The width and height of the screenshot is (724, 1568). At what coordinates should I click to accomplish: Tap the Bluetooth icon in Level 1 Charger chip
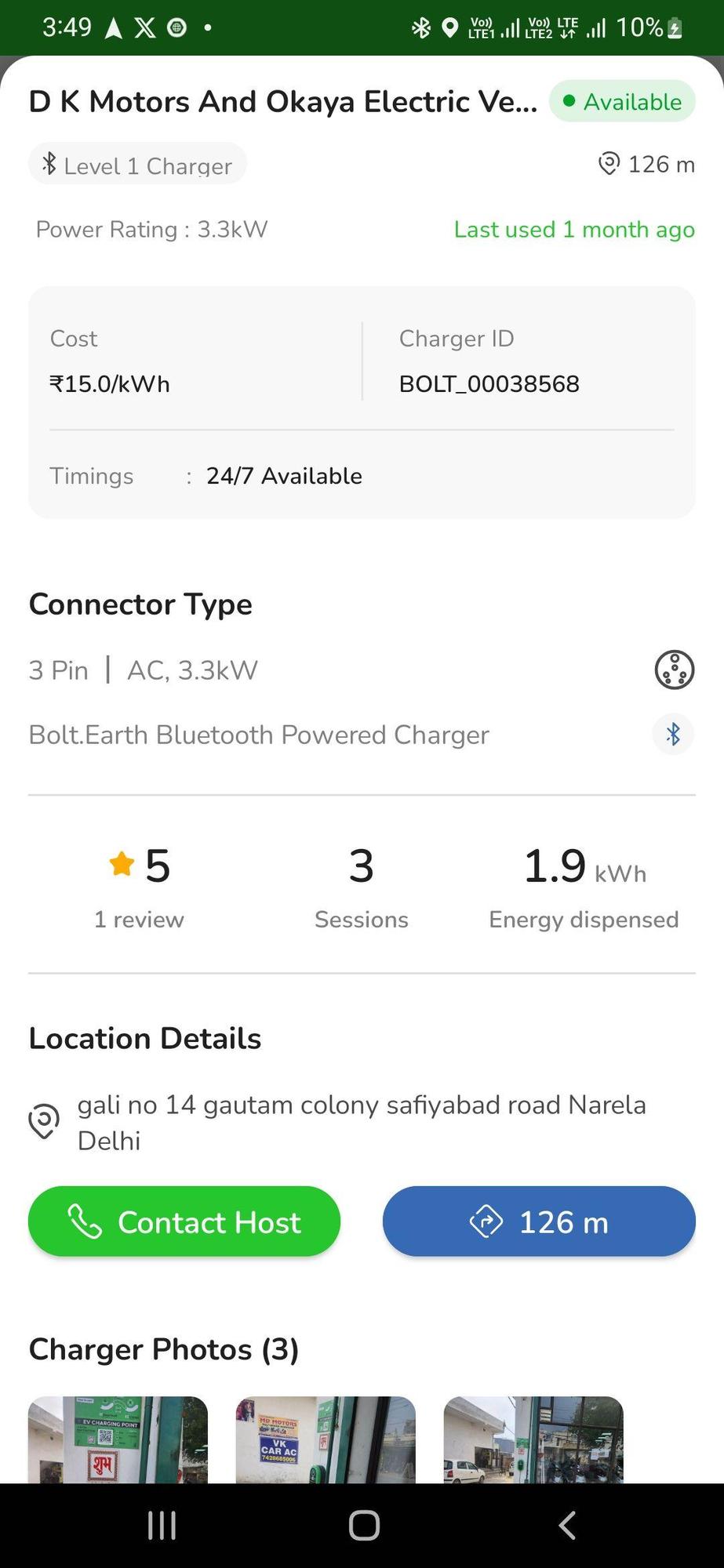point(49,165)
